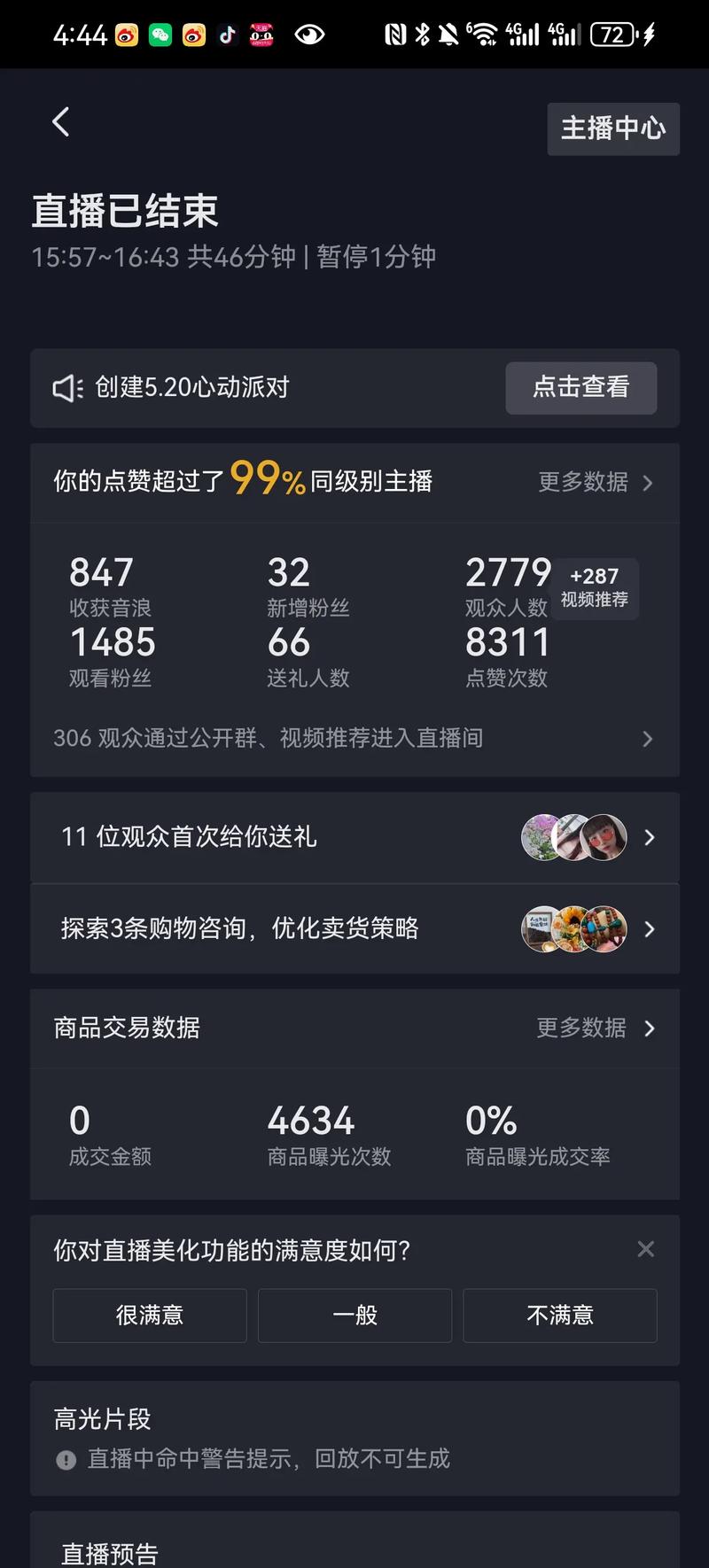Select 不满意 in the survey

pyautogui.click(x=559, y=1316)
